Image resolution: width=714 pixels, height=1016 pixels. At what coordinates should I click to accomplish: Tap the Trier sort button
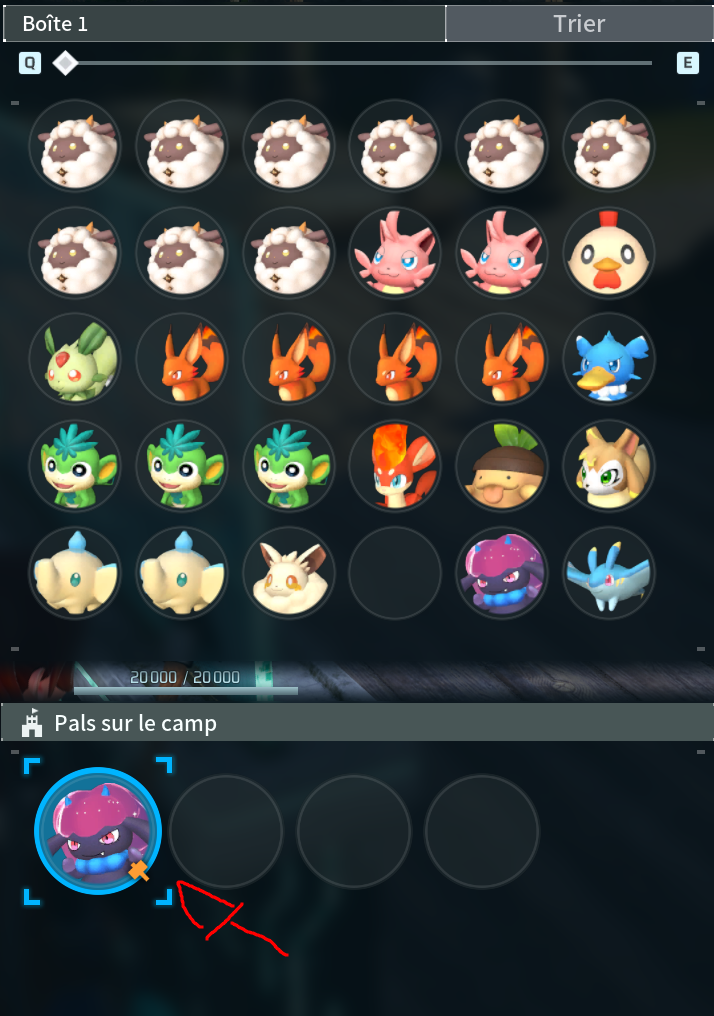[579, 23]
